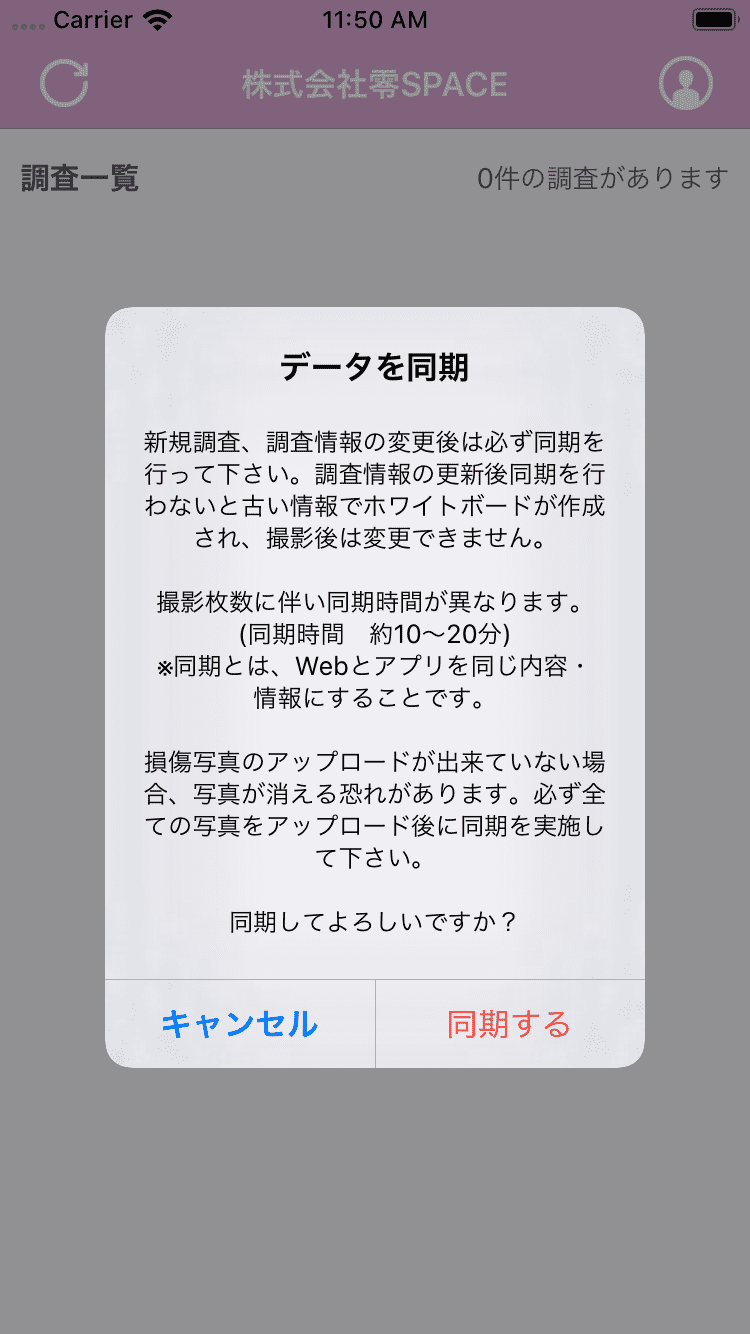Tap キャンセル to dismiss the sync dialog
Screen dimensions: 750x1334
pos(240,1024)
